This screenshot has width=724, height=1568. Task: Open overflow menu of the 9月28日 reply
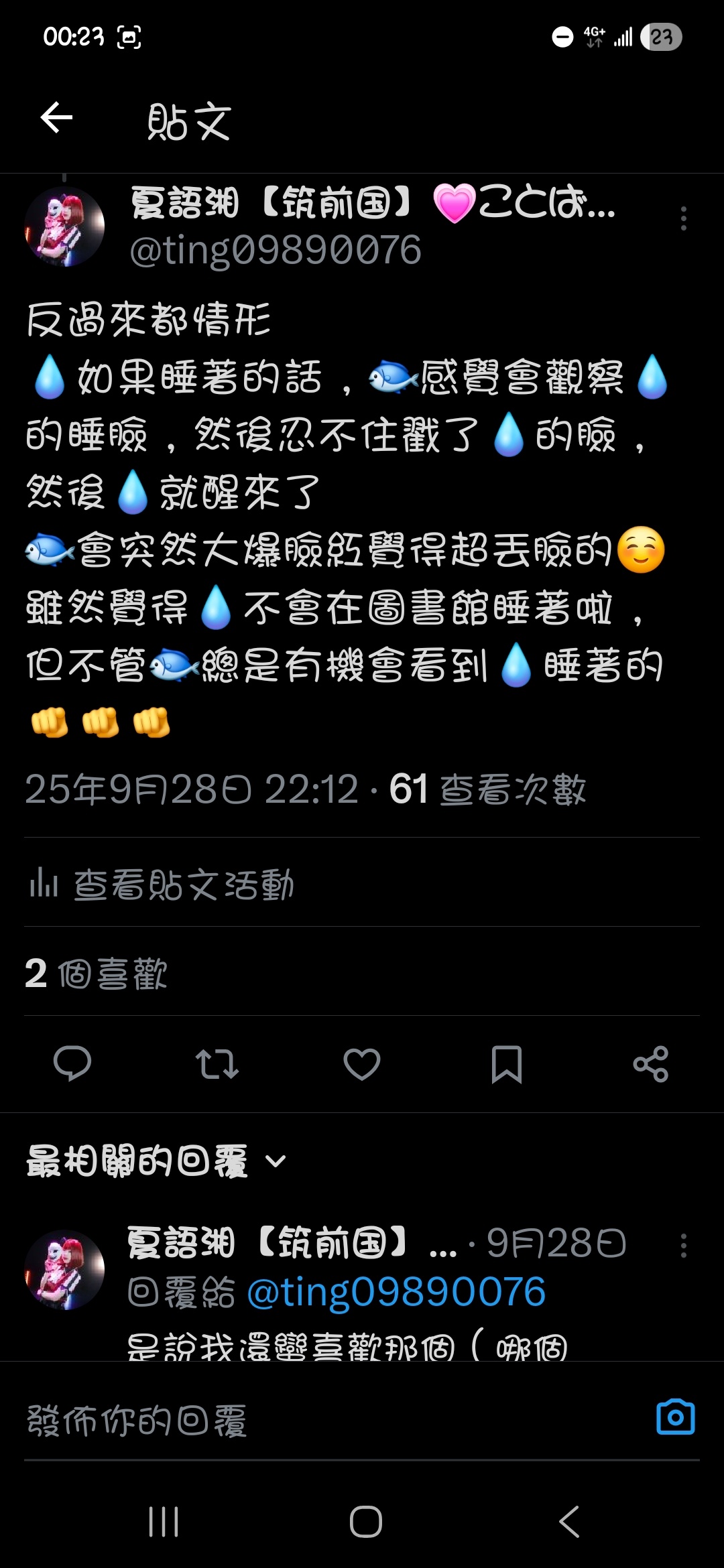point(683,1245)
